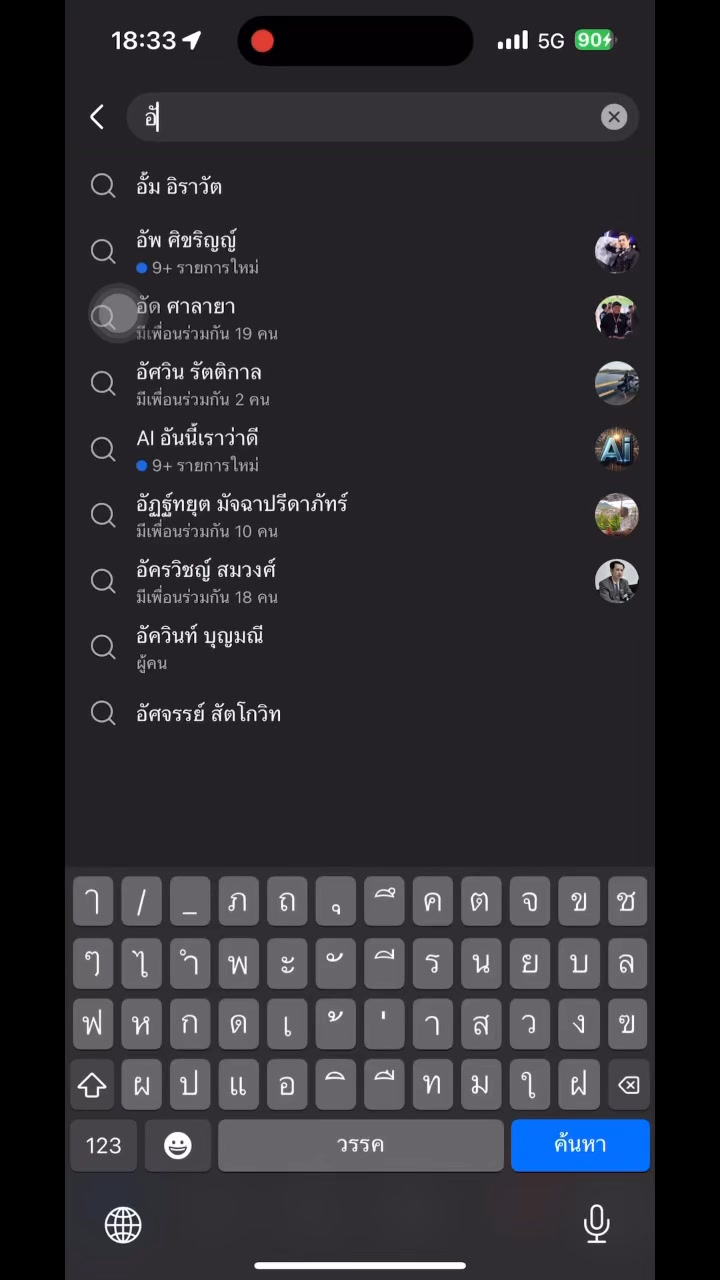This screenshot has height=1280, width=720.
Task: Switch to the 123 numeric keyboard
Action: click(103, 1145)
